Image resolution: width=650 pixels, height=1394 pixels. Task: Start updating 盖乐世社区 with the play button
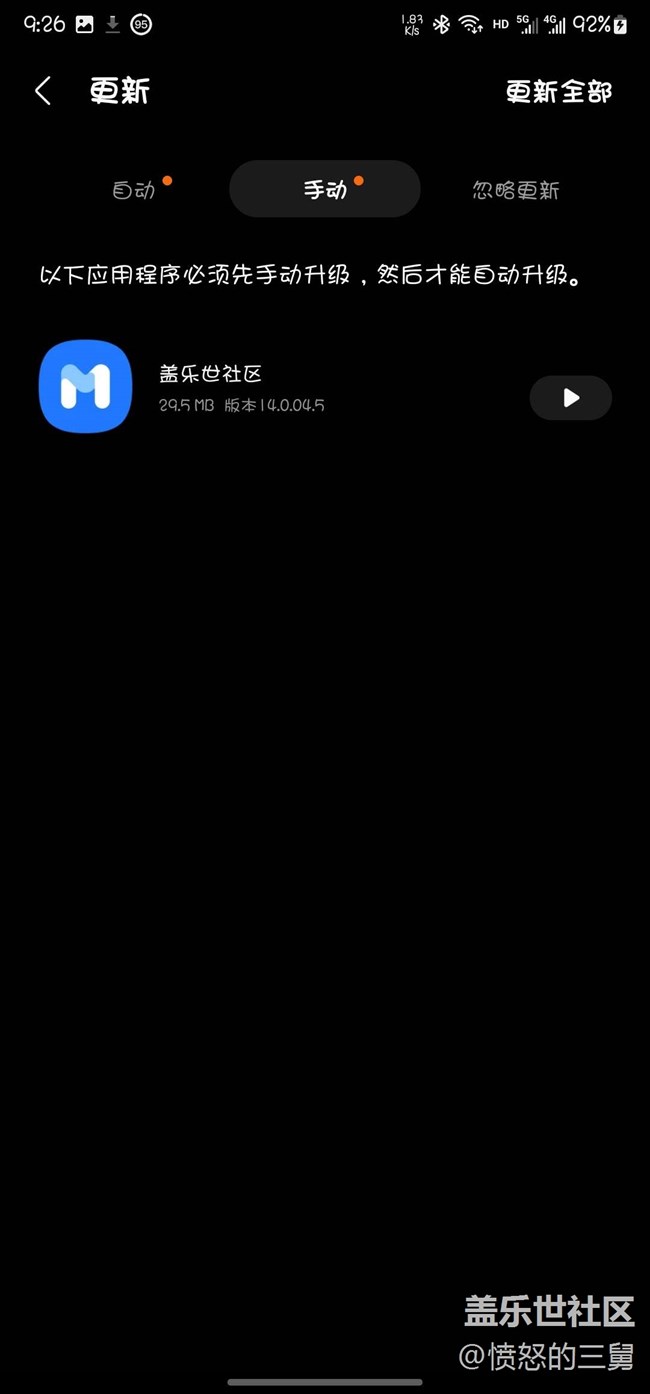click(570, 398)
